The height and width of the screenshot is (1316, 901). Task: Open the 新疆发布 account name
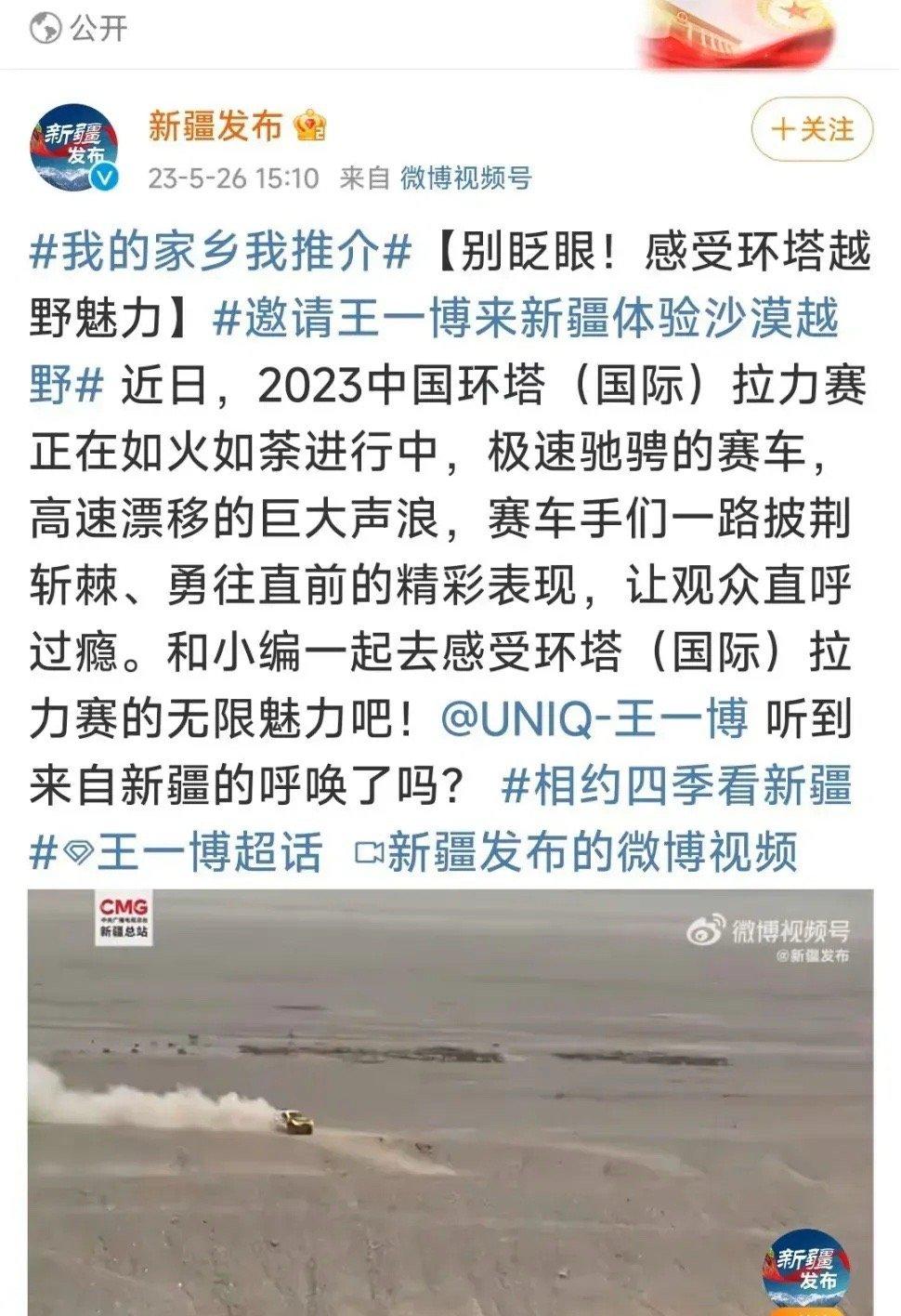(215, 125)
